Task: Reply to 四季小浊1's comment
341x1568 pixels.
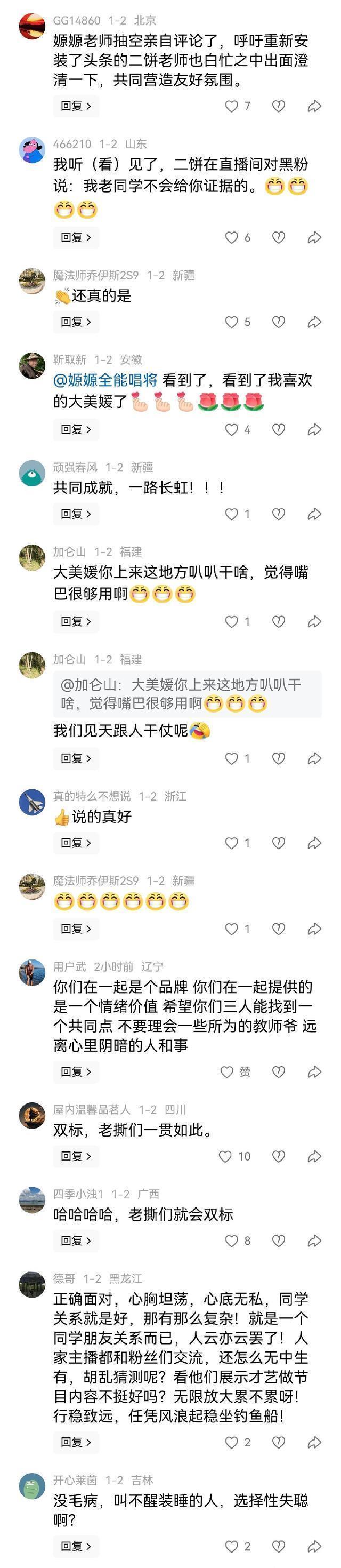Action: pos(75,1241)
